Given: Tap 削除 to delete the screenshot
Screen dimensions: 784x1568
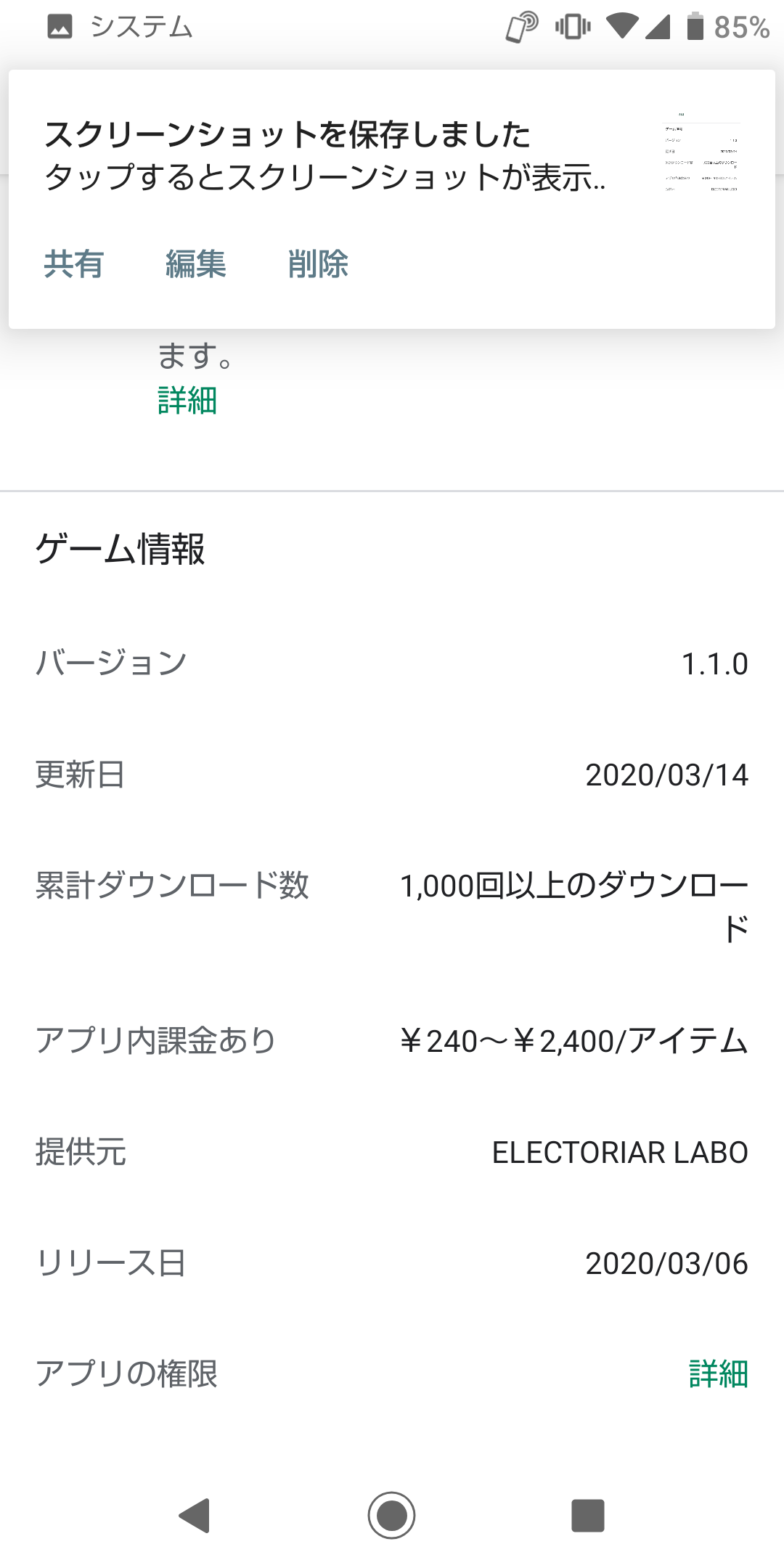Looking at the screenshot, I should [318, 264].
